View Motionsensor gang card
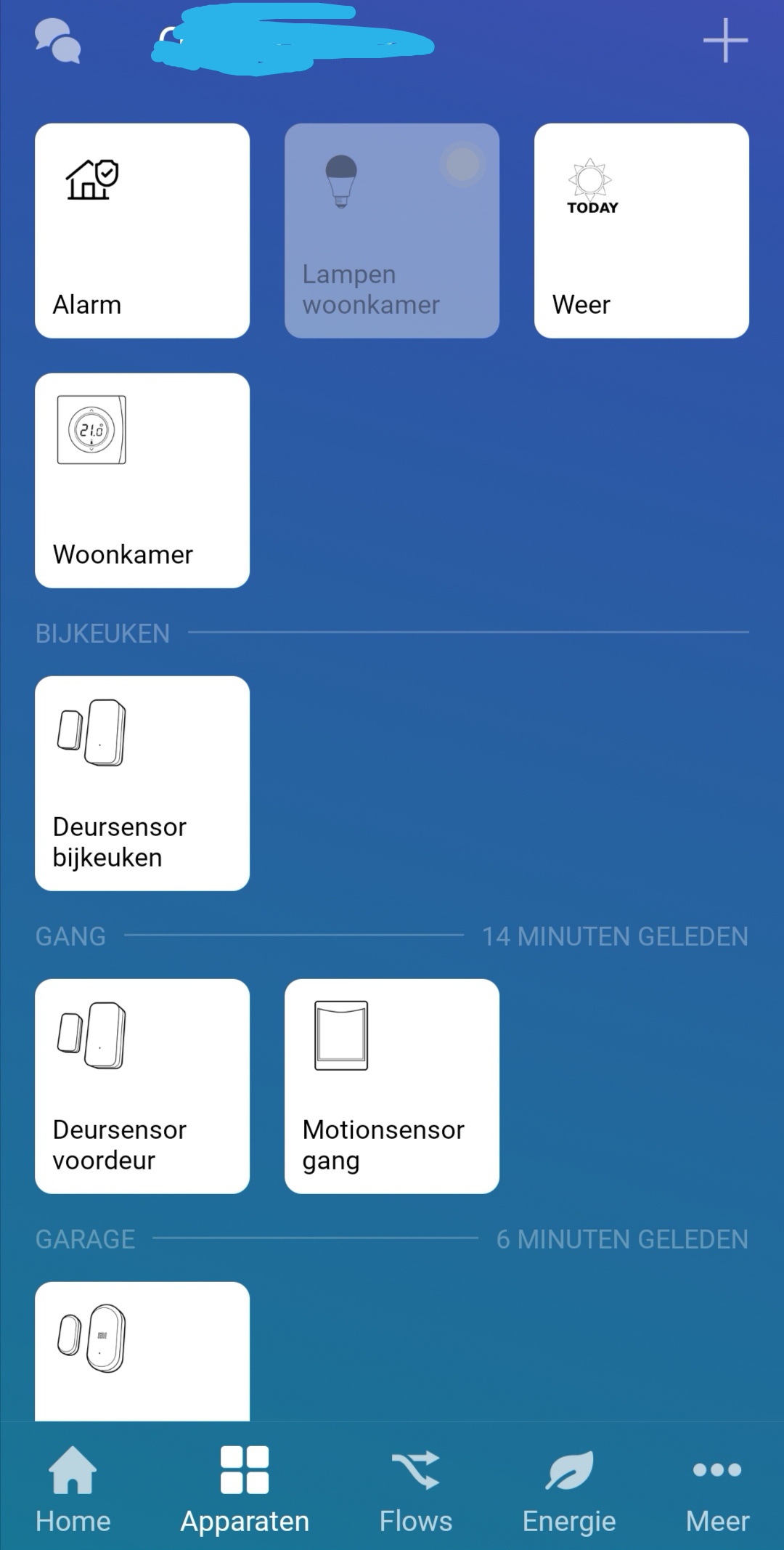The image size is (784, 1550). 392,1086
